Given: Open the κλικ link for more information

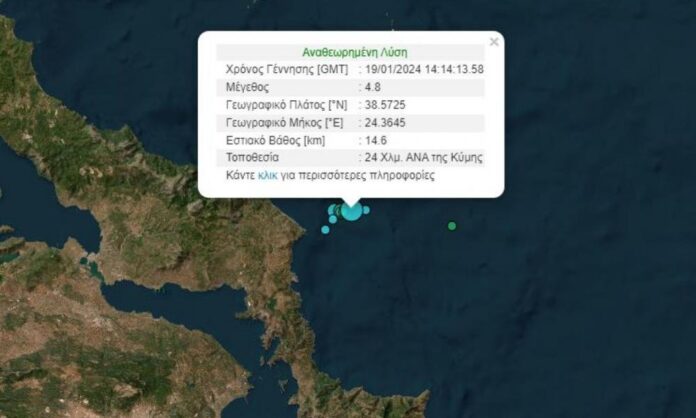Looking at the screenshot, I should [x=268, y=175].
